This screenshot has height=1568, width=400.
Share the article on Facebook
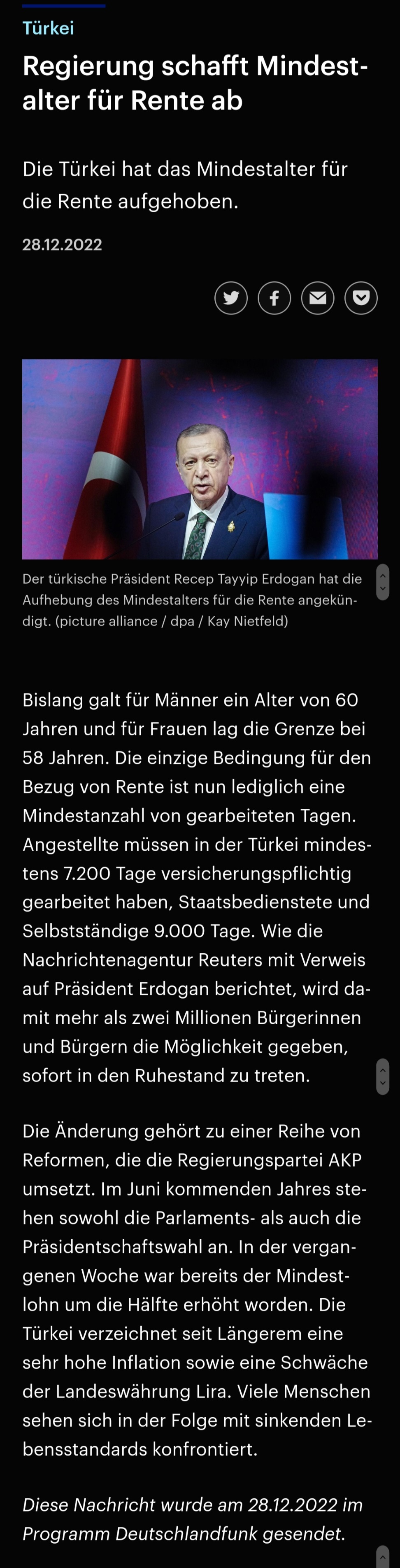tap(274, 297)
